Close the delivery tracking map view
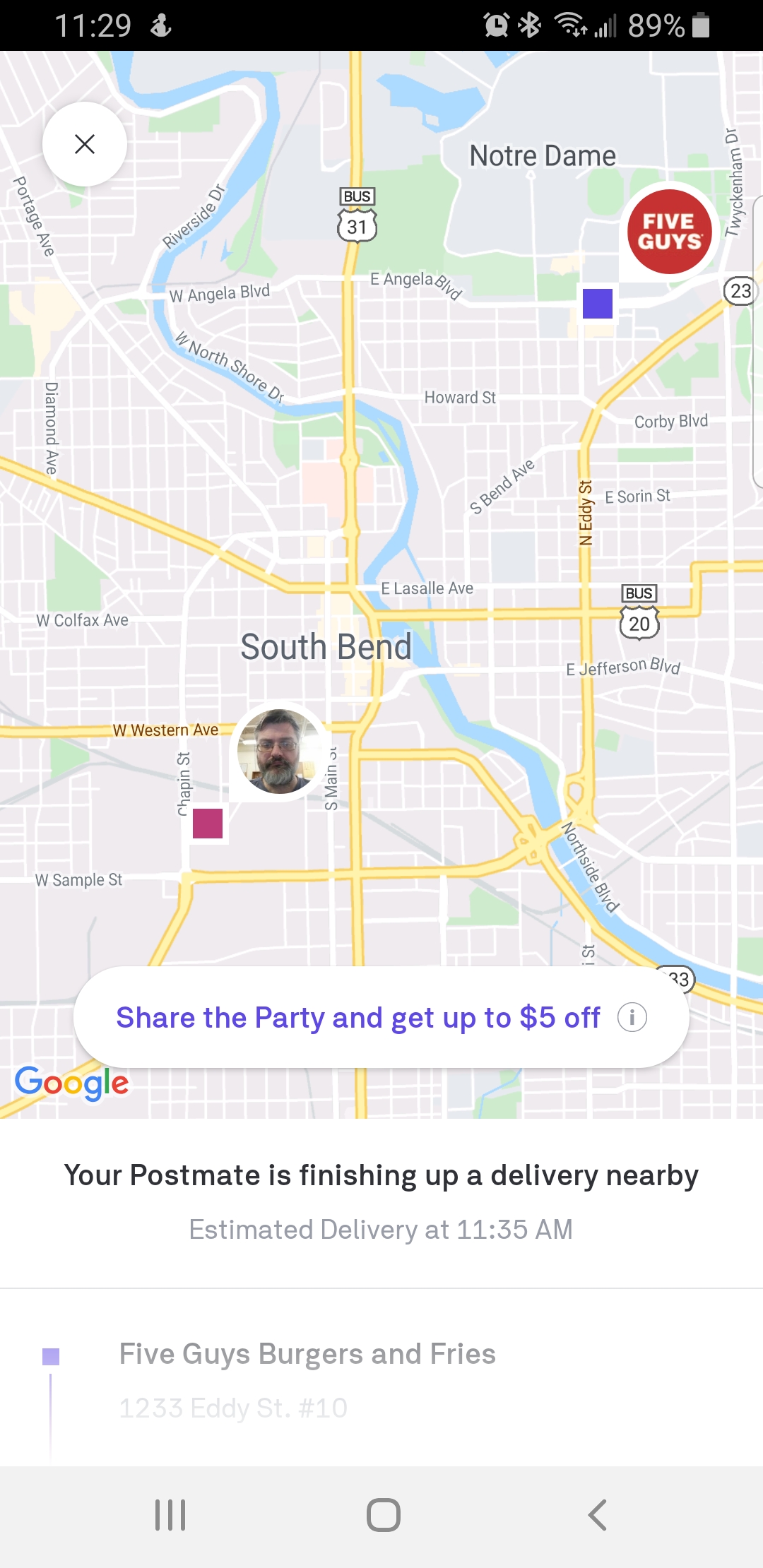 click(x=84, y=143)
